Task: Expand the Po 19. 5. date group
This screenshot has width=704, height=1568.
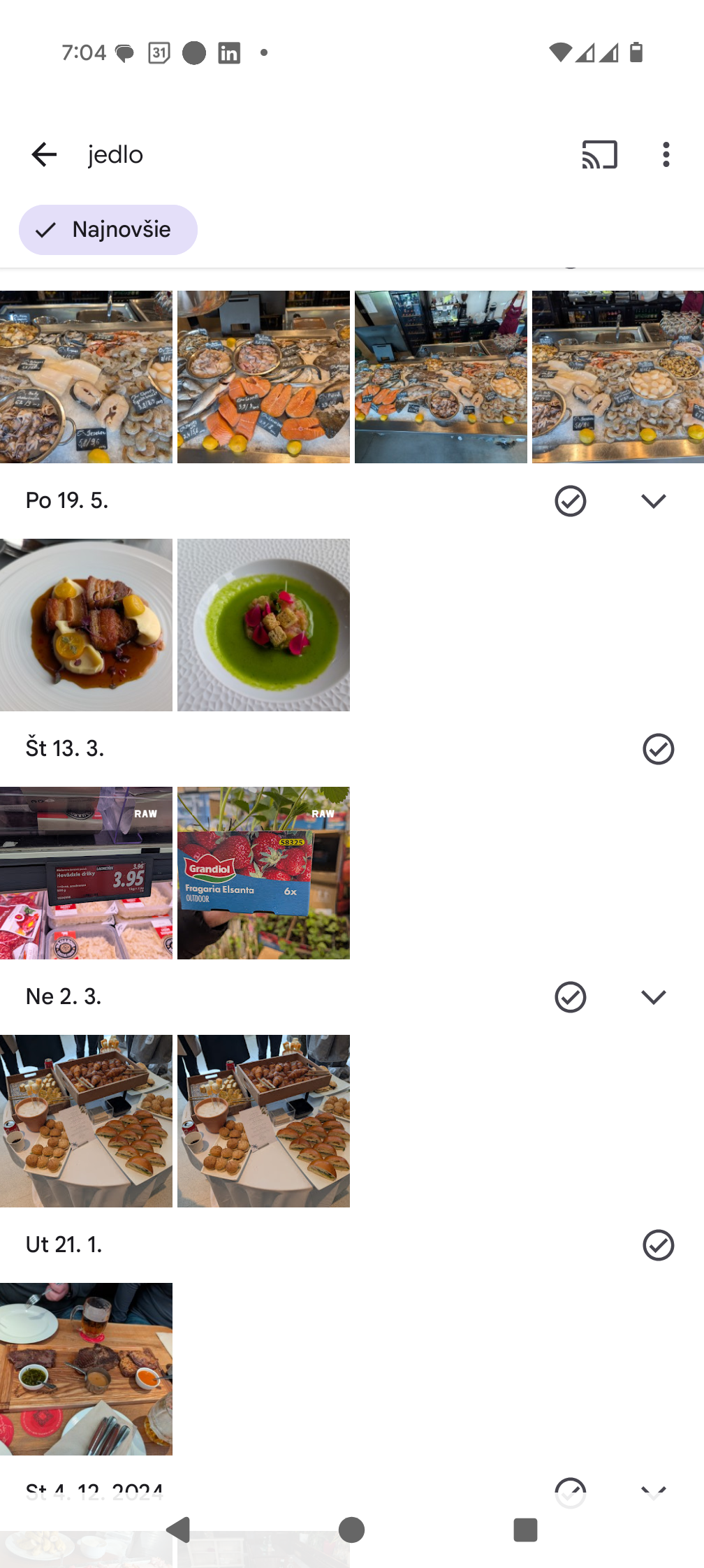Action: tap(653, 501)
